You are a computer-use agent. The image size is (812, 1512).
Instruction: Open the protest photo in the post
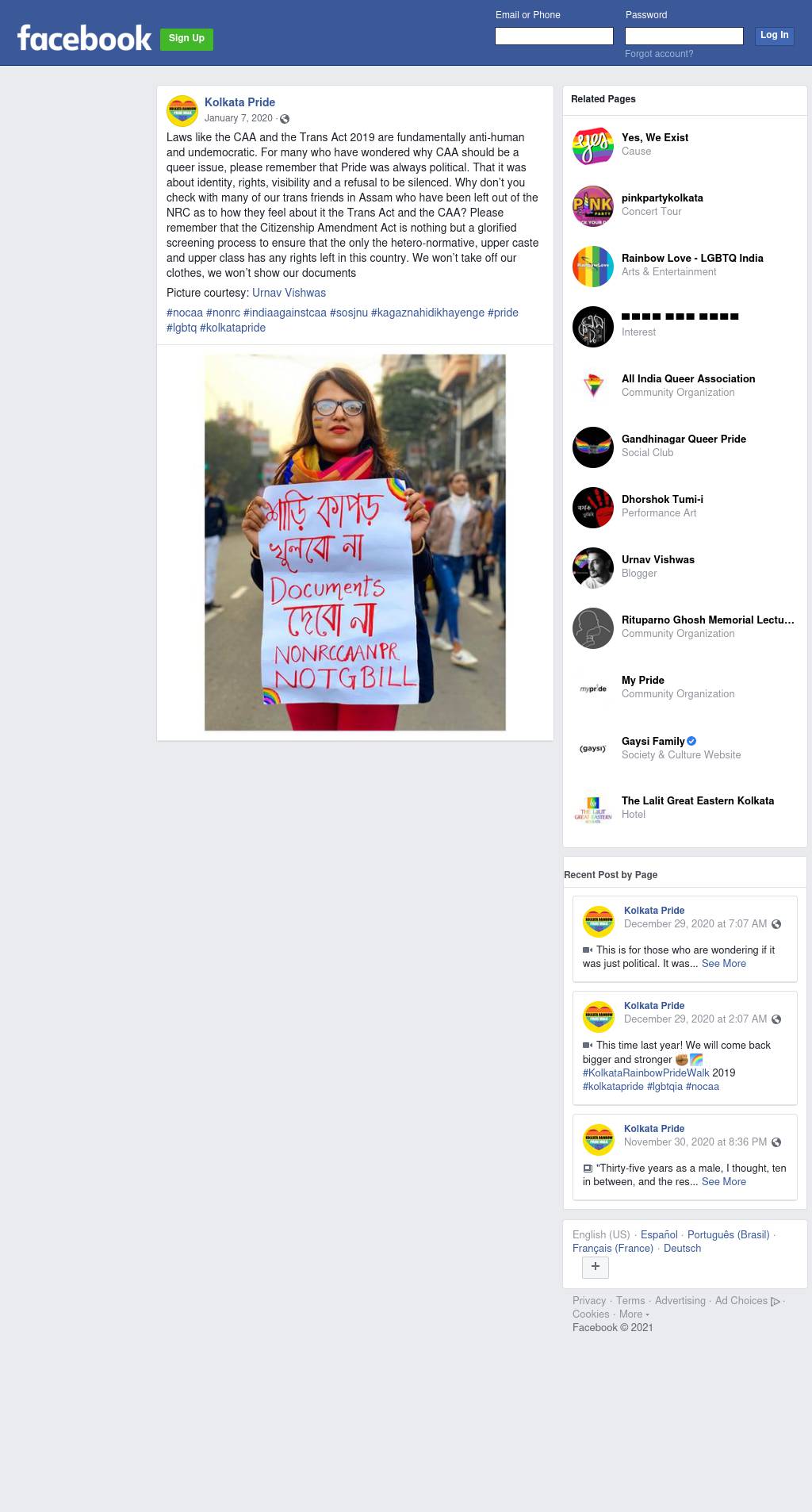point(355,543)
